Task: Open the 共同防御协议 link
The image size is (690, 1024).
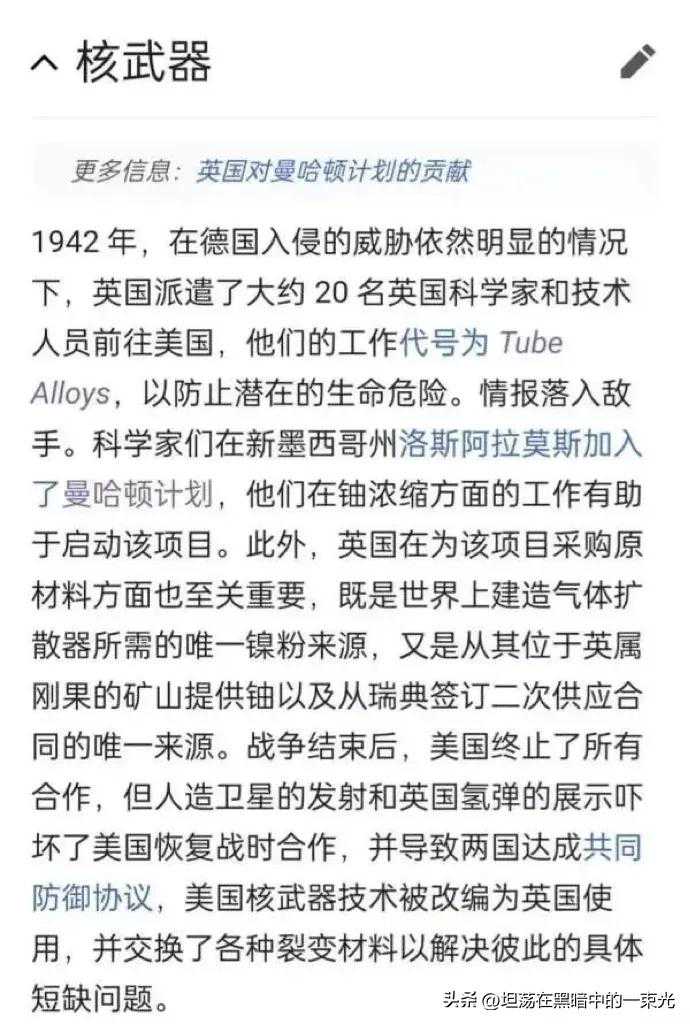Action: pyautogui.click(x=611, y=848)
